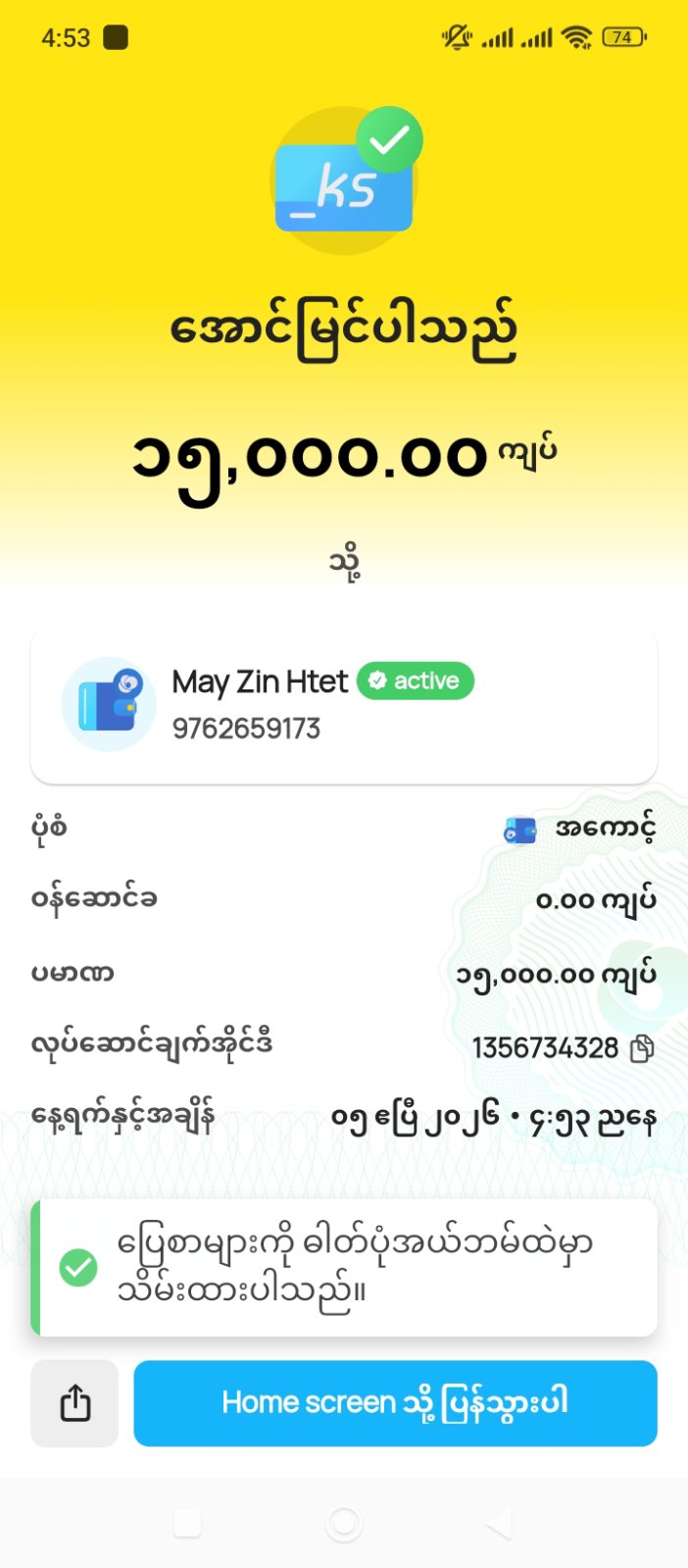
Task: Tap the system back navigation button
Action: [499, 1524]
